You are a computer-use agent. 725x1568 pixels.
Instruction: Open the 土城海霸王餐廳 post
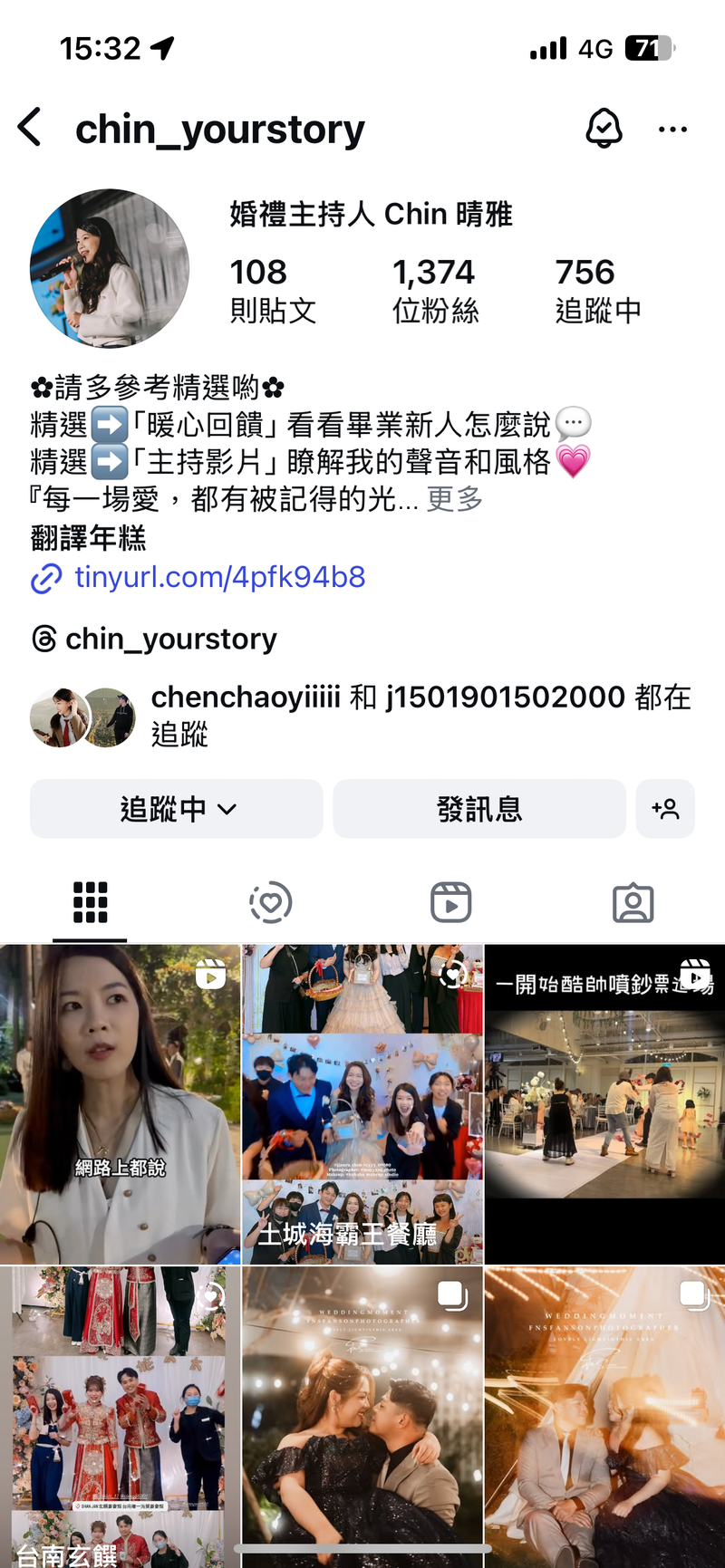point(362,1104)
